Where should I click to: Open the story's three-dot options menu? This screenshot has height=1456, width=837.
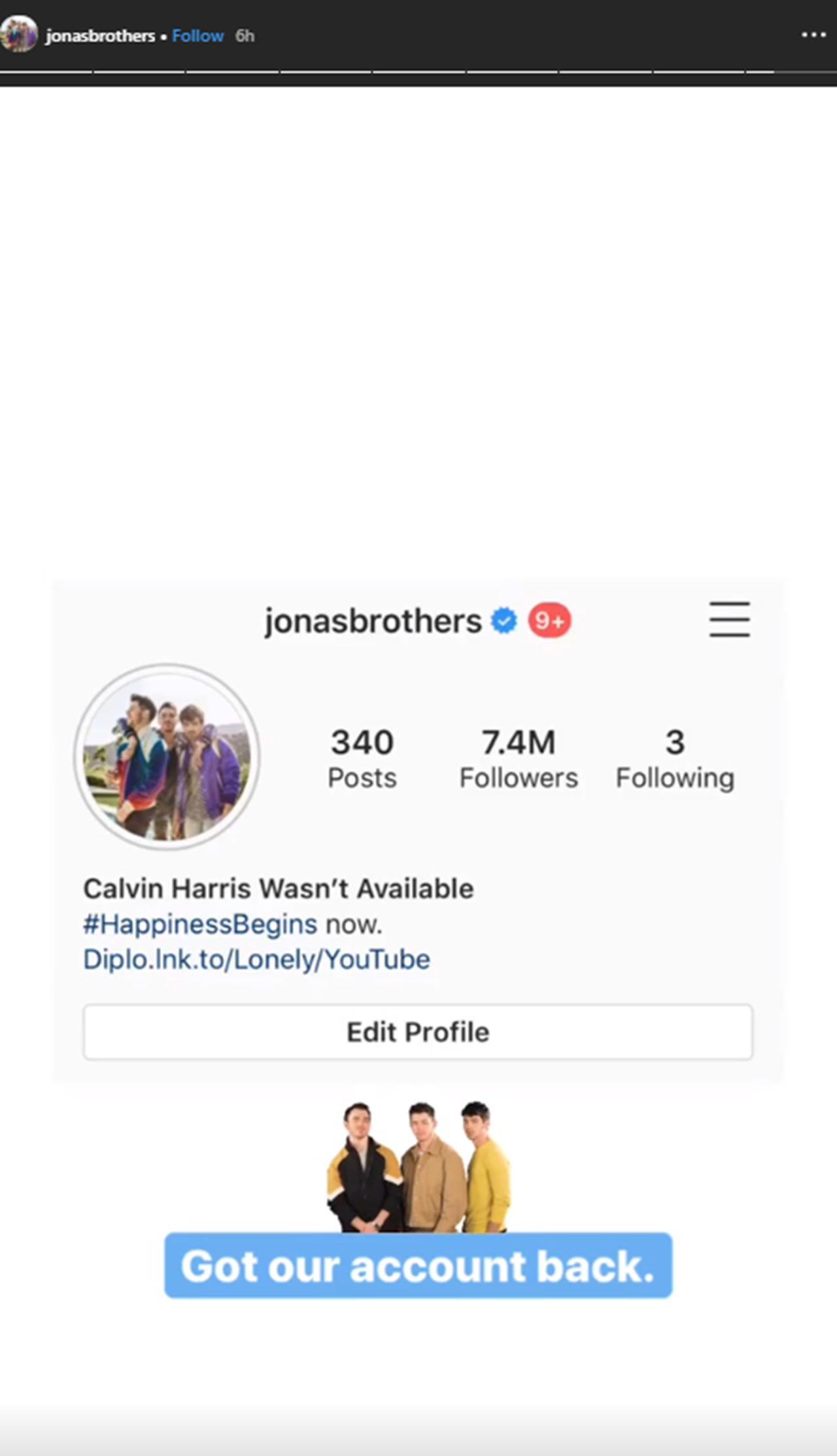tap(813, 35)
